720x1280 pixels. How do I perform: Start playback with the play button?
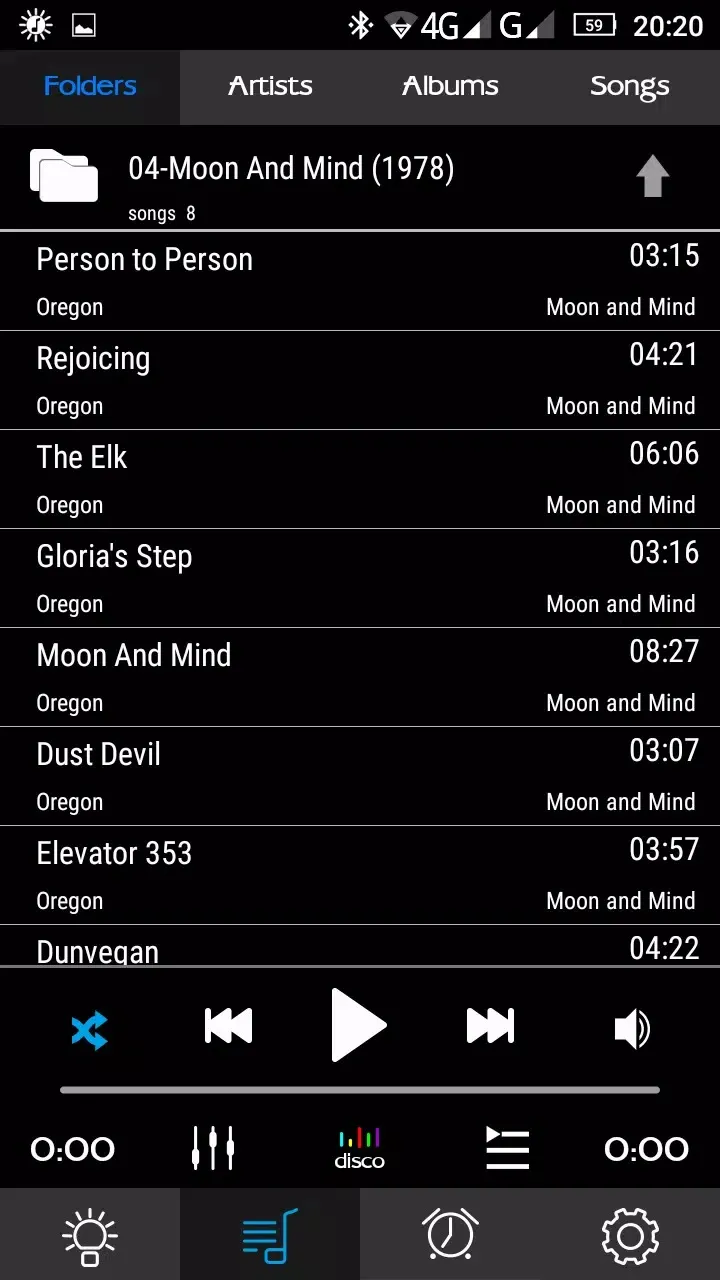(359, 1025)
